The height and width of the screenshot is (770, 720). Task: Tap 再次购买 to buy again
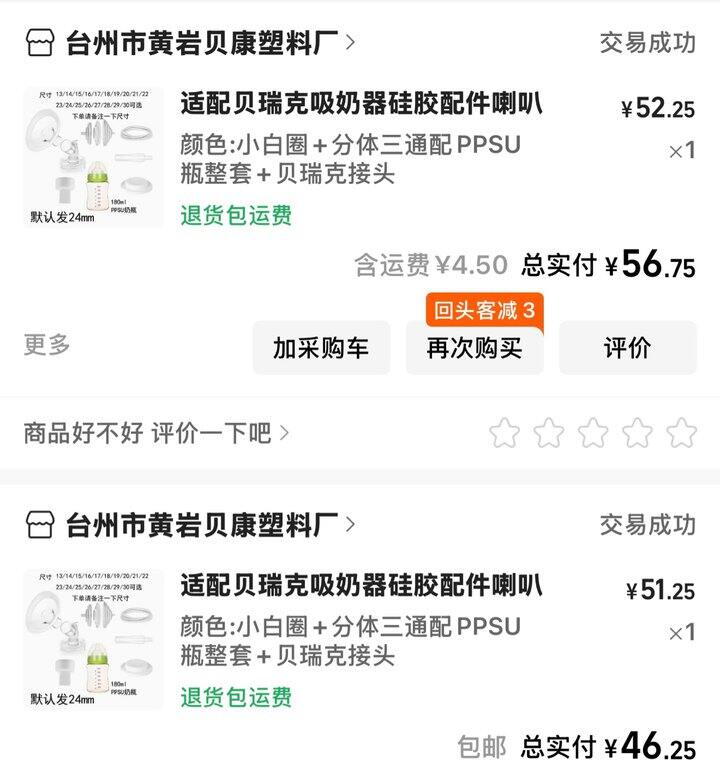(x=474, y=348)
